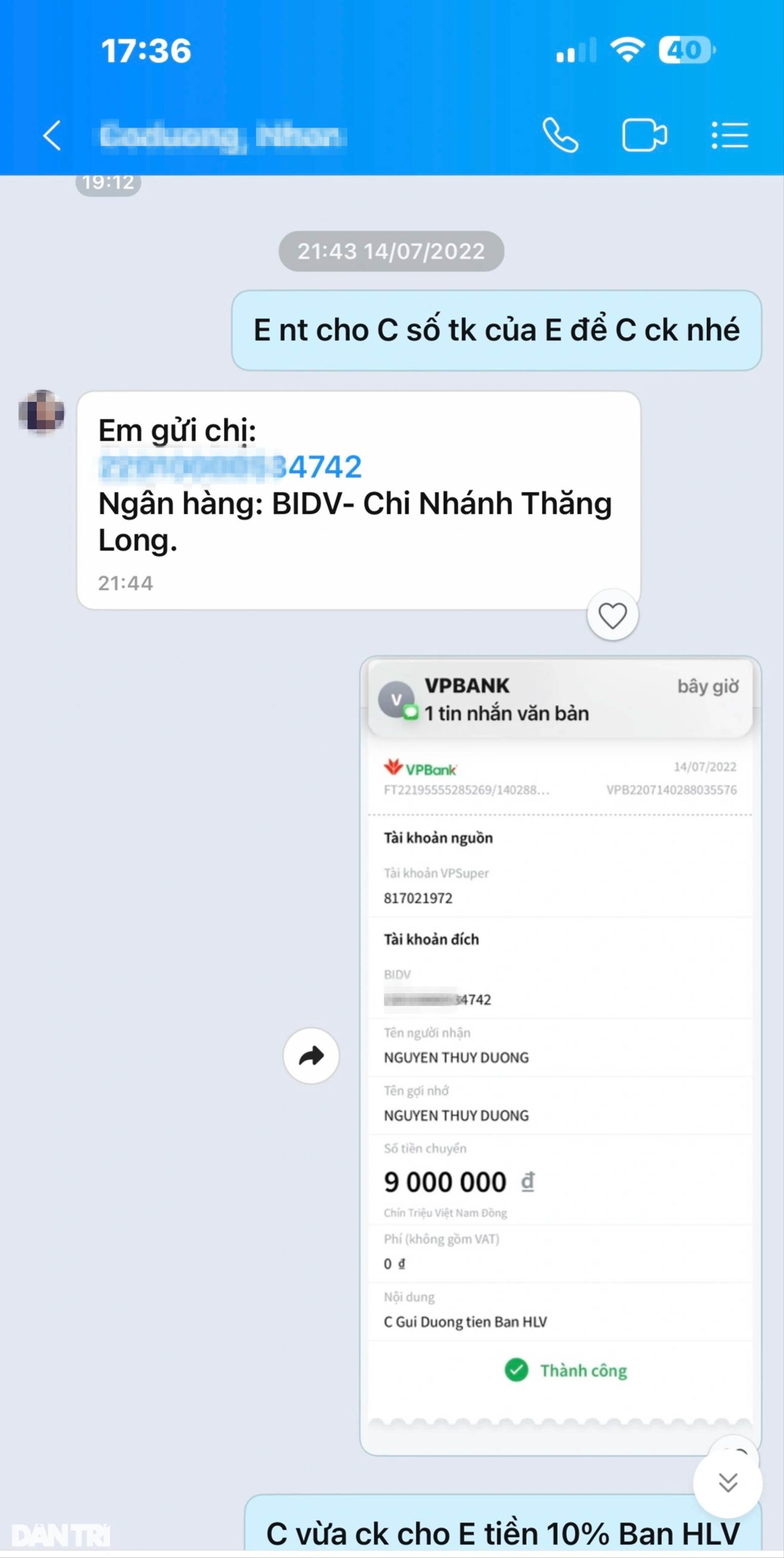Open the sender's avatar profile

click(x=42, y=412)
